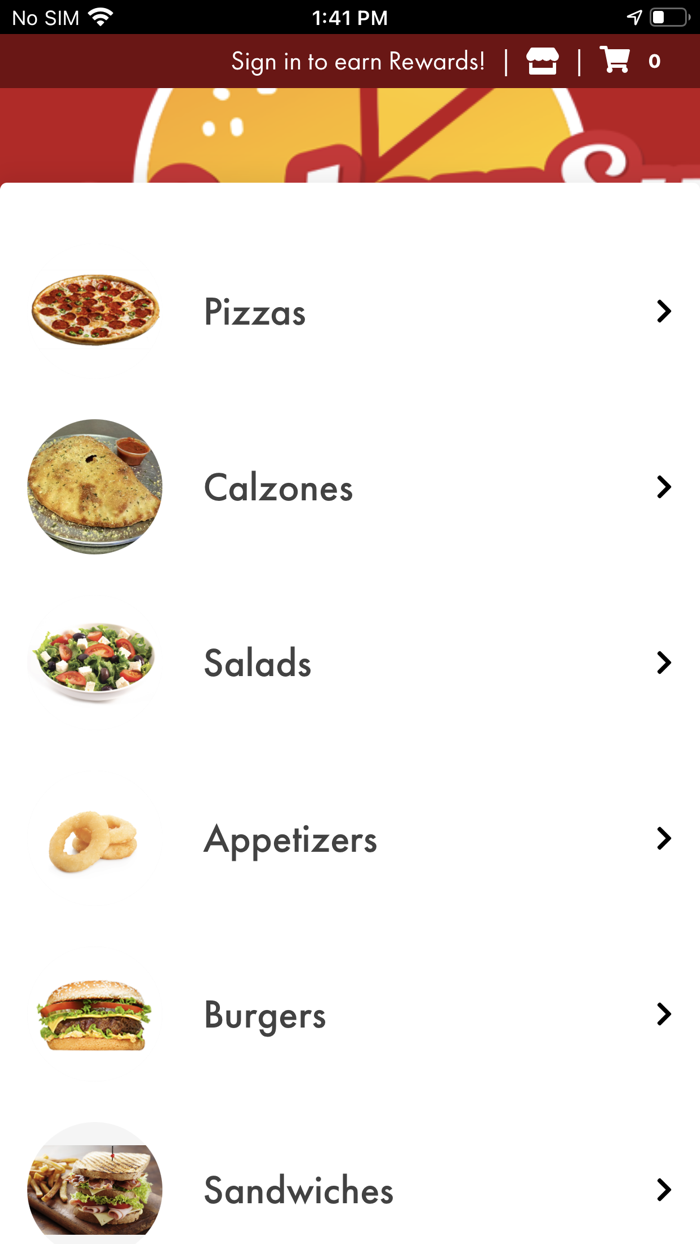Viewport: 700px width, 1244px height.
Task: Browse the Calzones menu
Action: coord(350,488)
